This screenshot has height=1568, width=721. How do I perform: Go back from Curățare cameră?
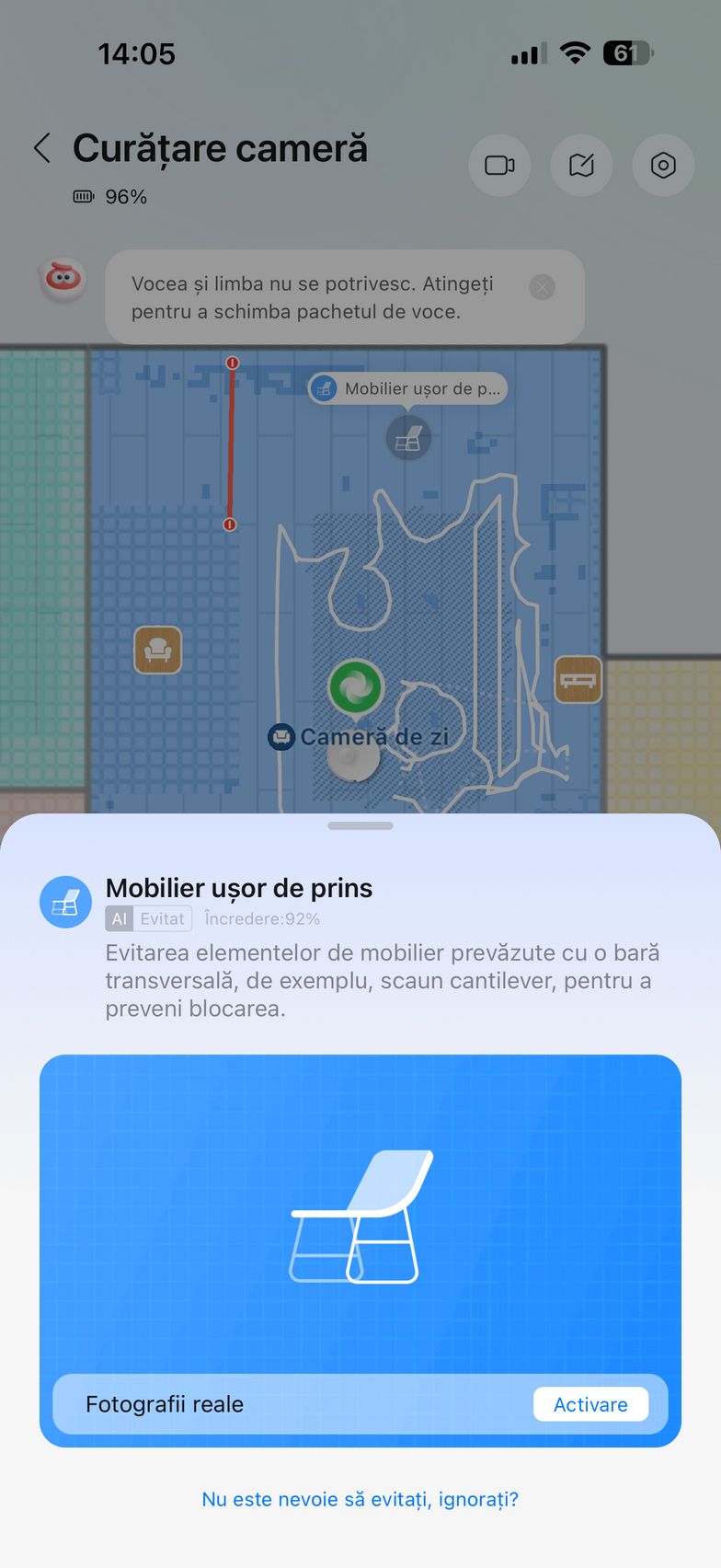42,148
